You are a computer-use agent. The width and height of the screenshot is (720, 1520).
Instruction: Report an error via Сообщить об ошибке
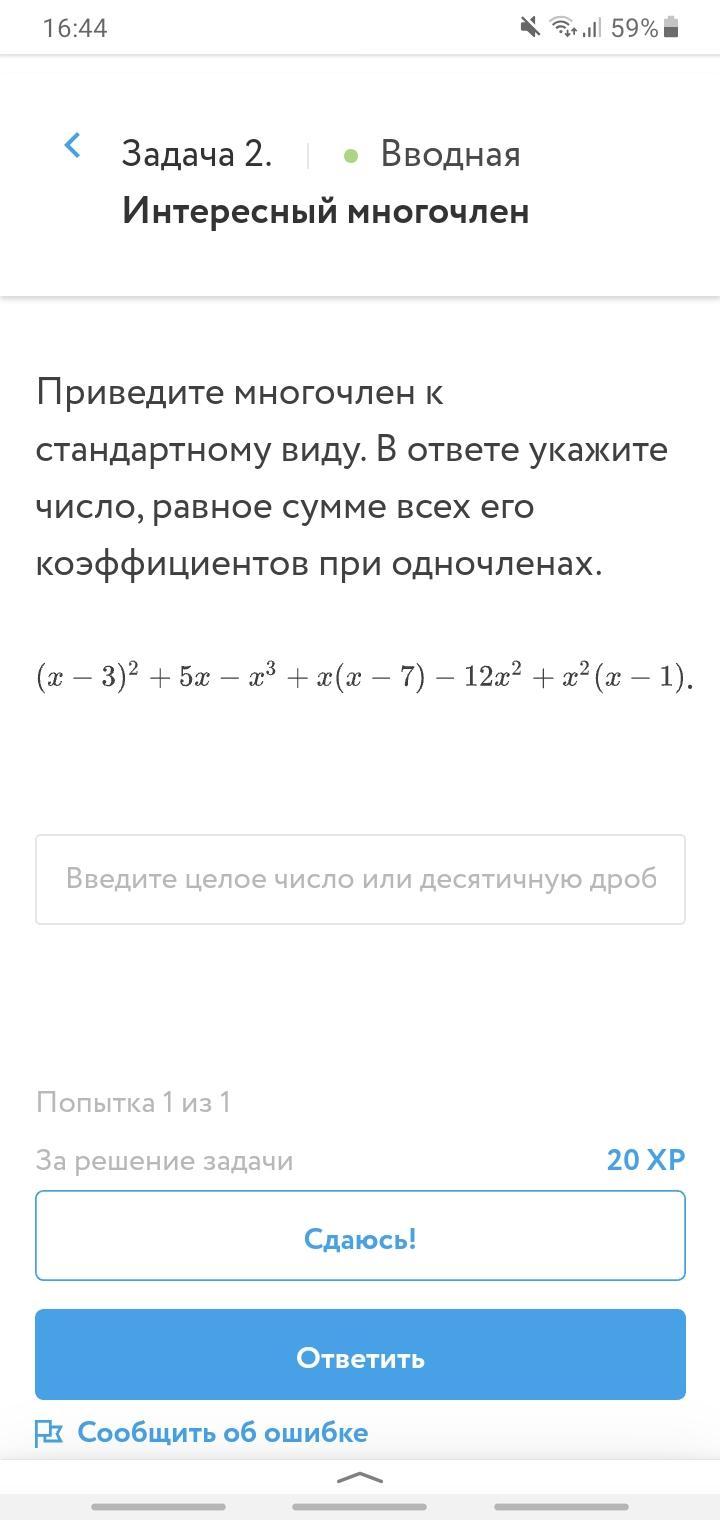202,1433
